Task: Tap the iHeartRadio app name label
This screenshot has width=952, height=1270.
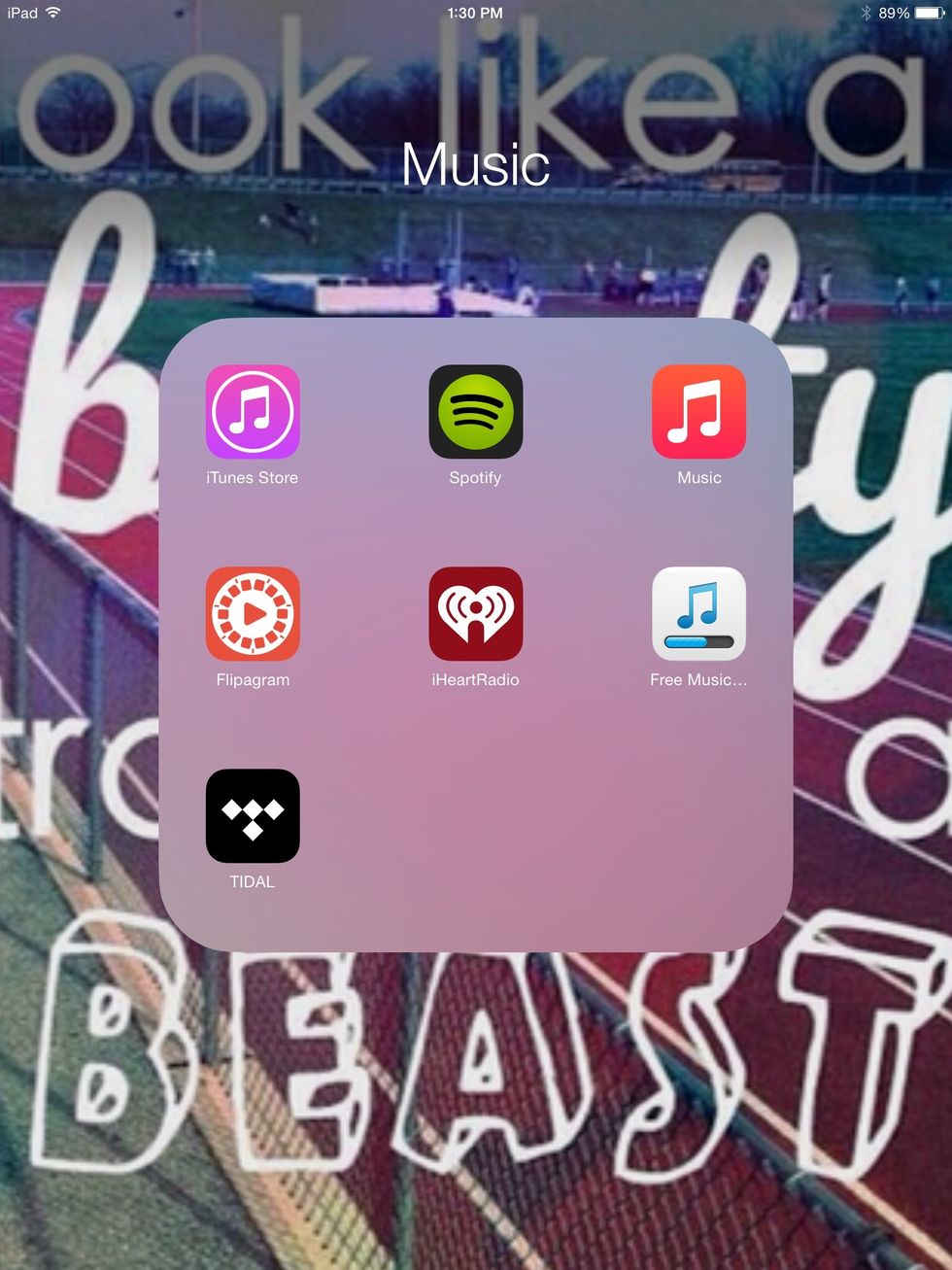Action: pyautogui.click(x=475, y=679)
